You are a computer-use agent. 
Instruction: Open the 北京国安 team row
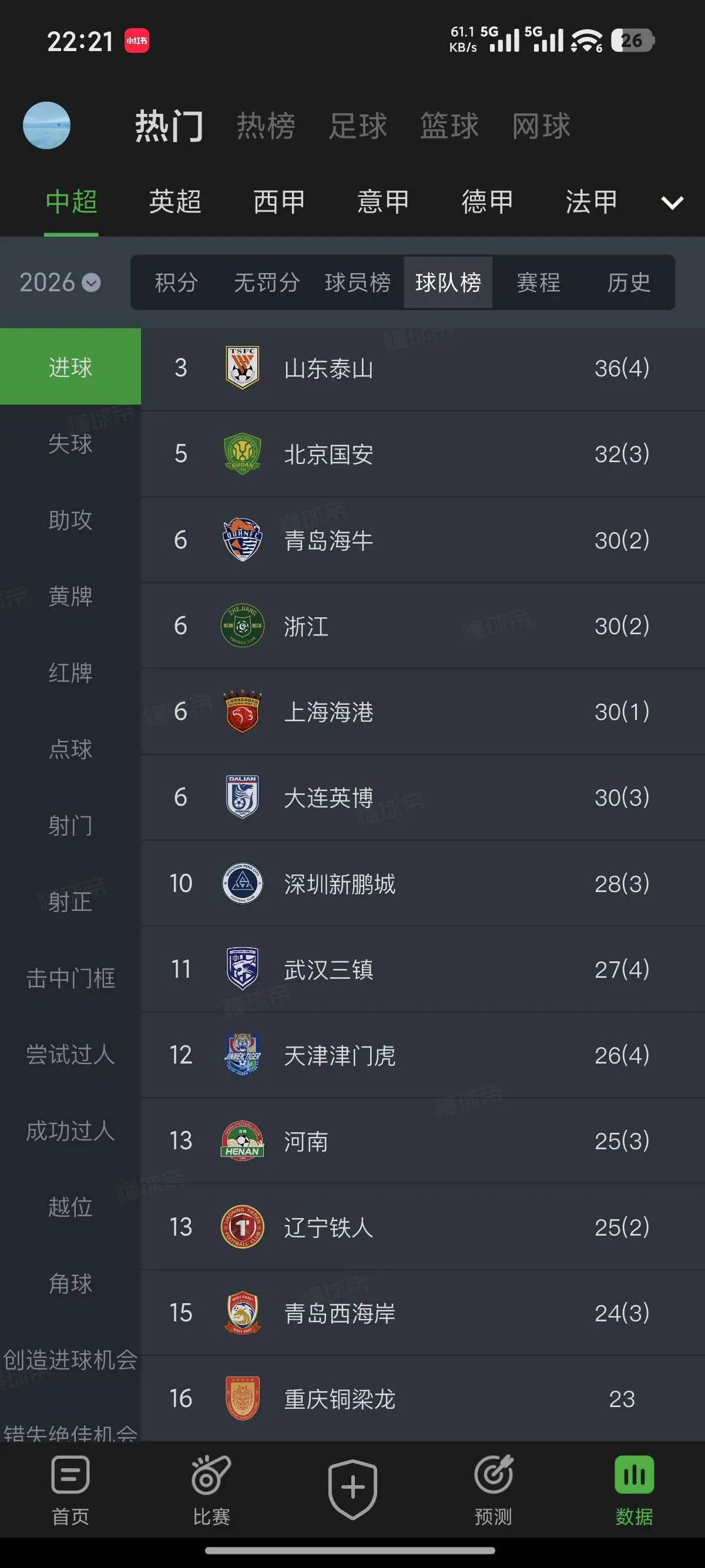tap(423, 454)
